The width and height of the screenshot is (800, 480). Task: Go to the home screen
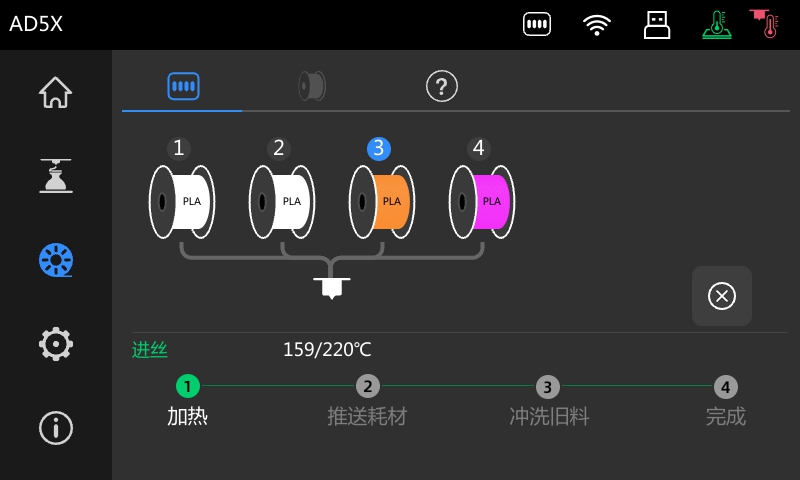coord(55,92)
